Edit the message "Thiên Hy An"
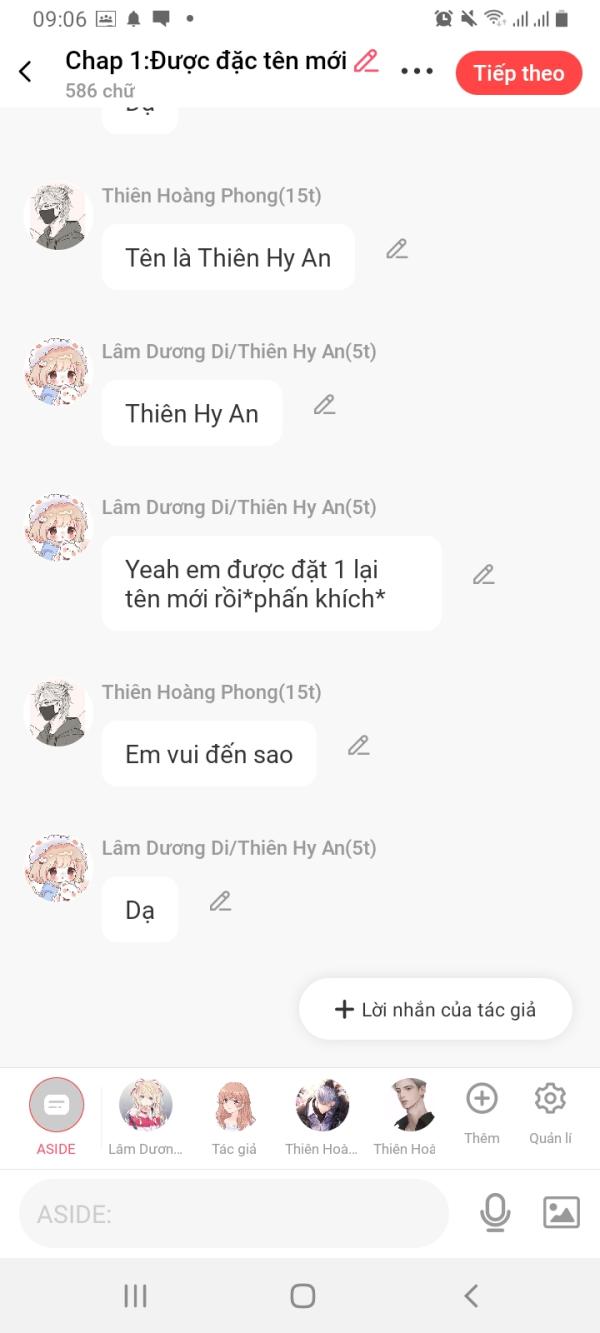 click(x=324, y=405)
